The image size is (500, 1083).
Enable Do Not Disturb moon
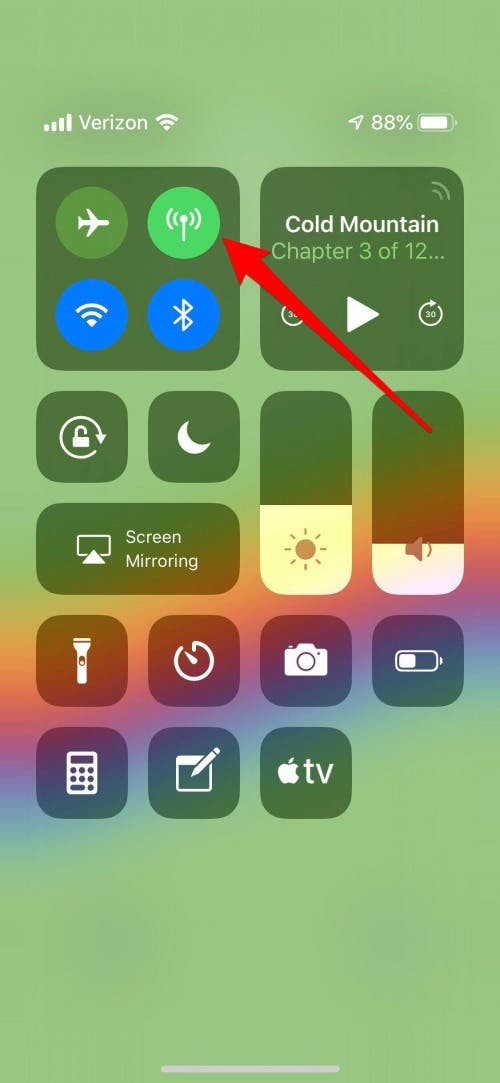[194, 437]
